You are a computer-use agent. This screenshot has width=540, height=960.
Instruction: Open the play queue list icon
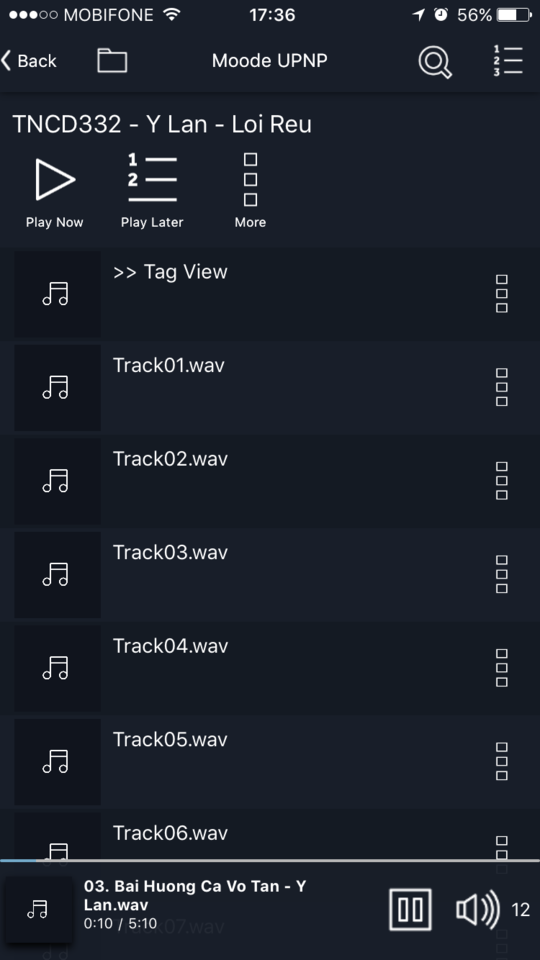click(x=508, y=61)
